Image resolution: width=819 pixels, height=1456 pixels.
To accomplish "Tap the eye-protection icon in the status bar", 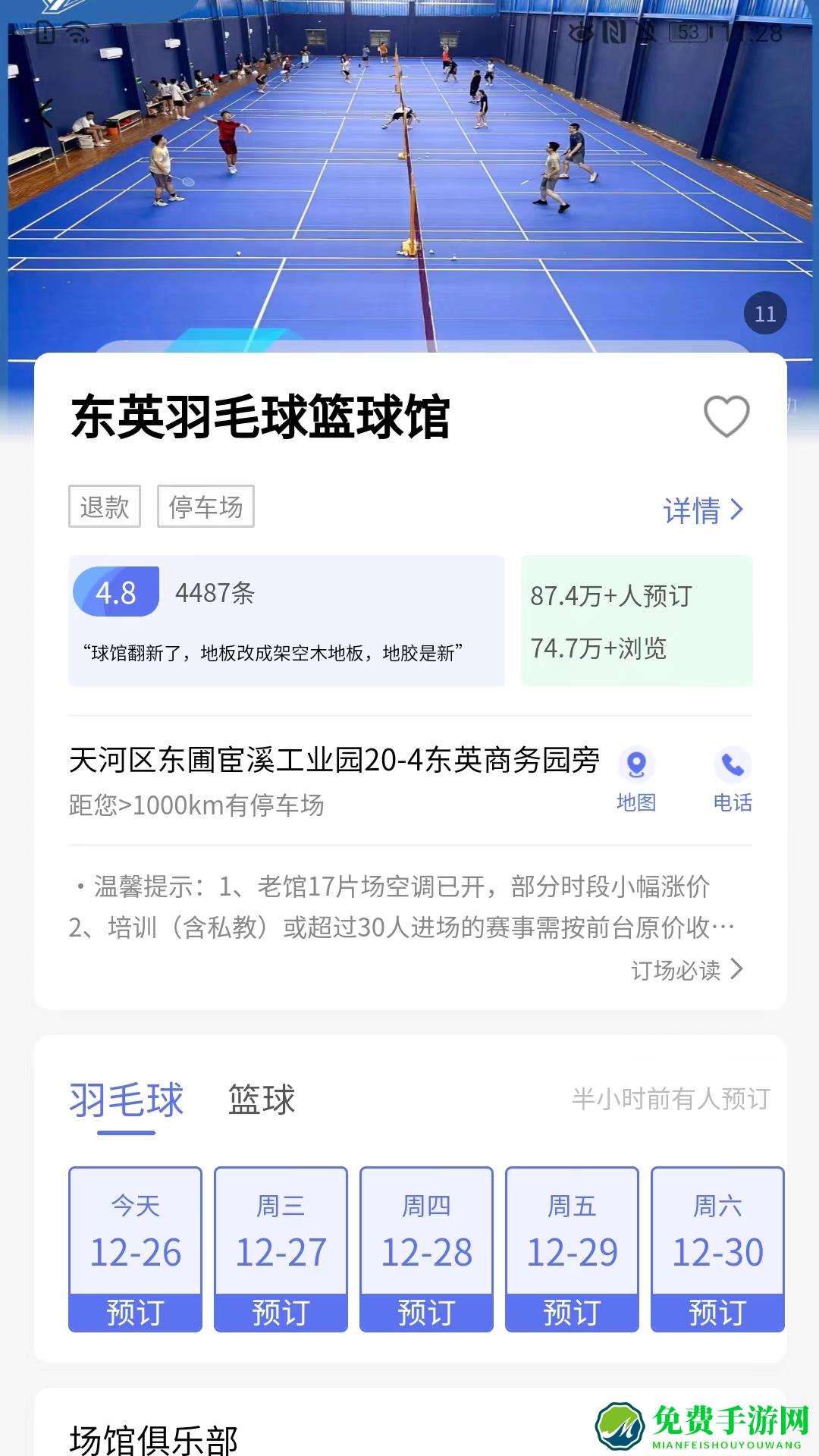I will tap(580, 33).
